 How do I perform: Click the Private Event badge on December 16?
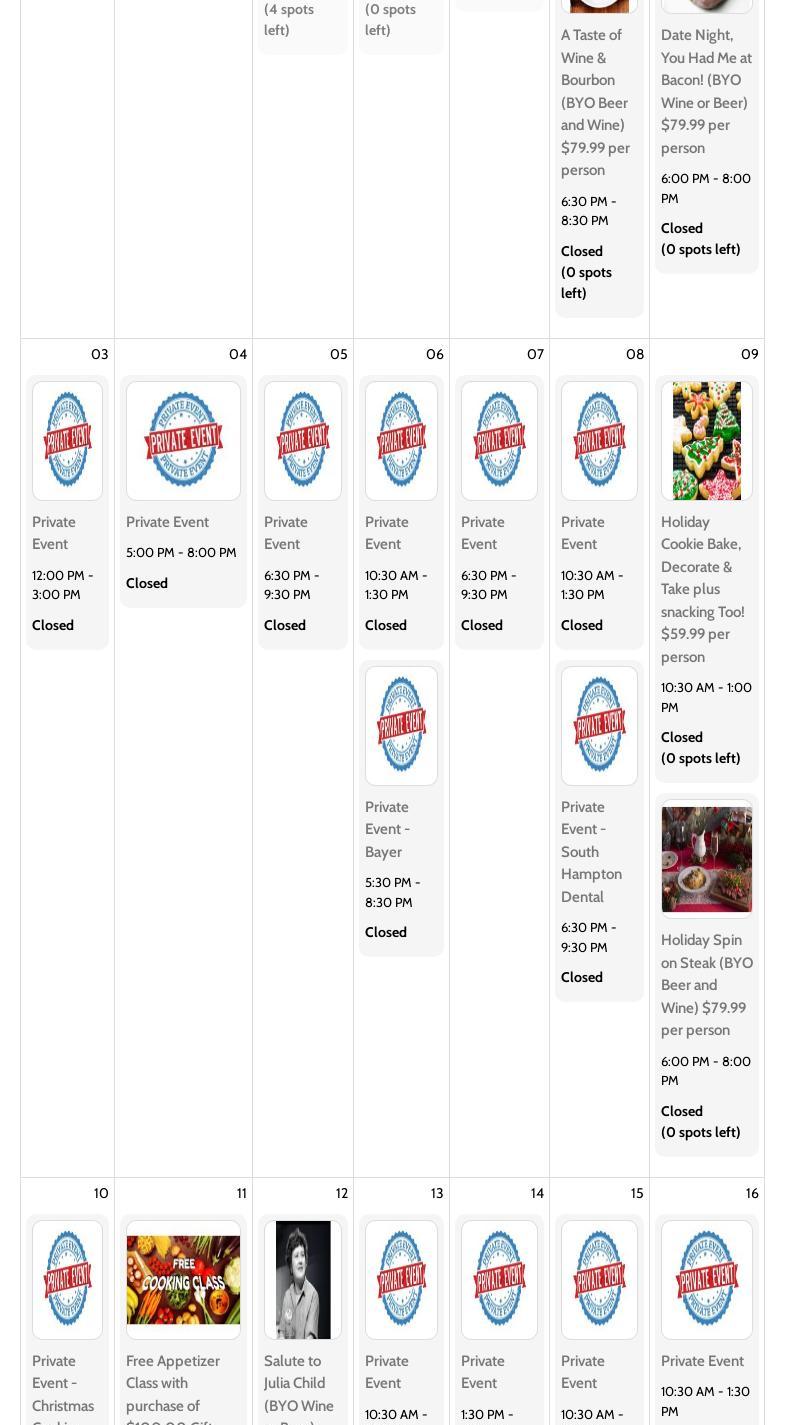(x=707, y=1279)
